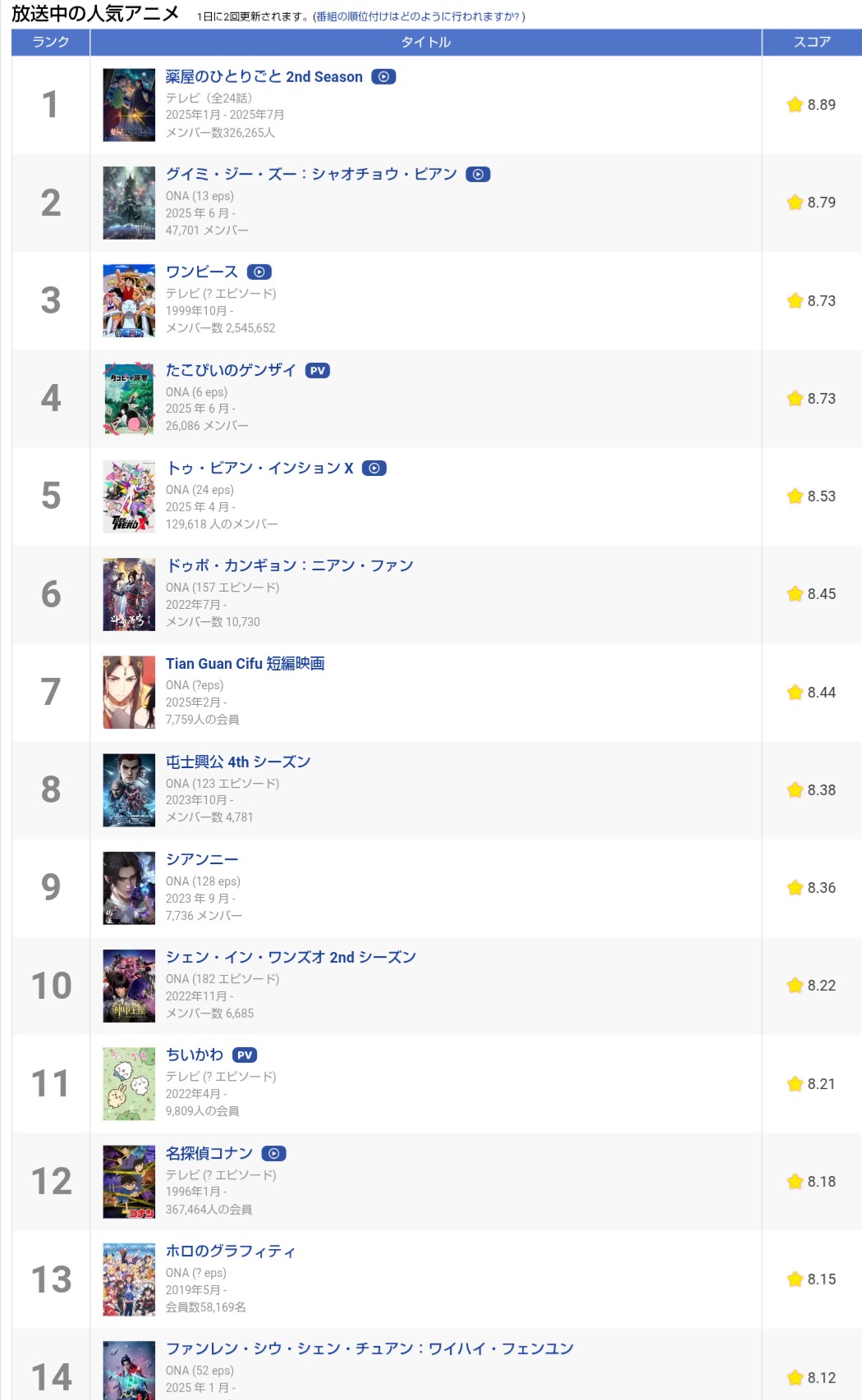Open the ワンピース title link
The height and width of the screenshot is (1400, 862).
pyautogui.click(x=202, y=272)
